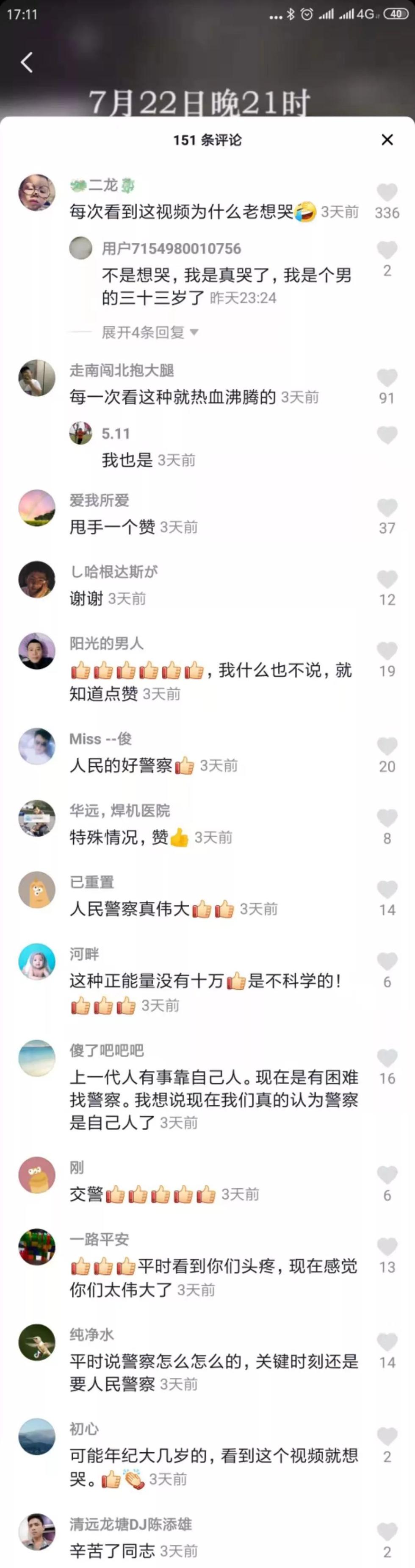Like 阳光的男人's comment
This screenshot has height=1568, width=415.
(x=387, y=650)
